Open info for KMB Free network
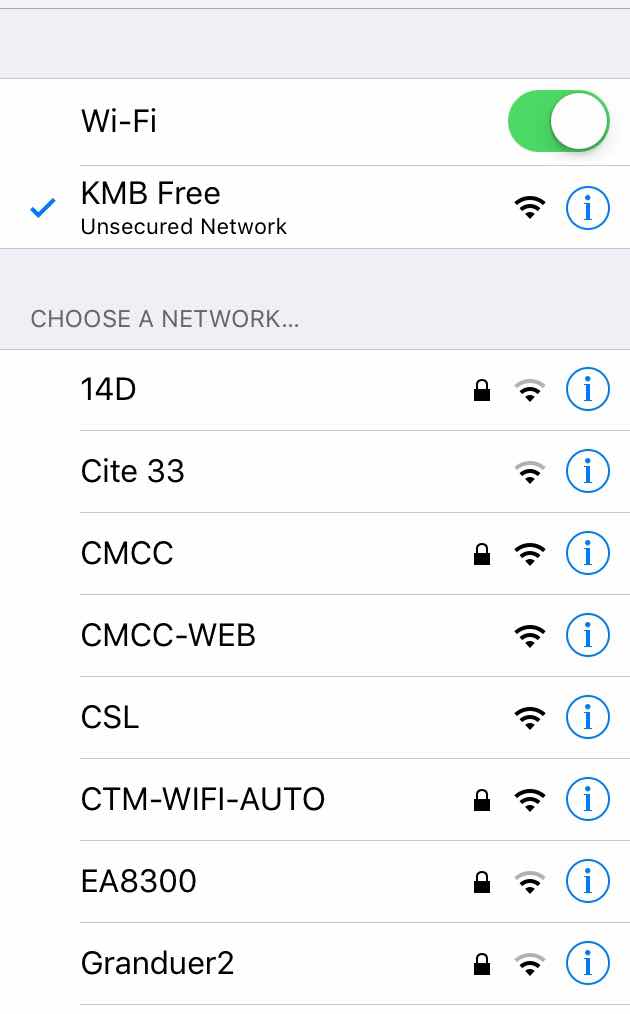Image resolution: width=630 pixels, height=1014 pixels. (587, 208)
